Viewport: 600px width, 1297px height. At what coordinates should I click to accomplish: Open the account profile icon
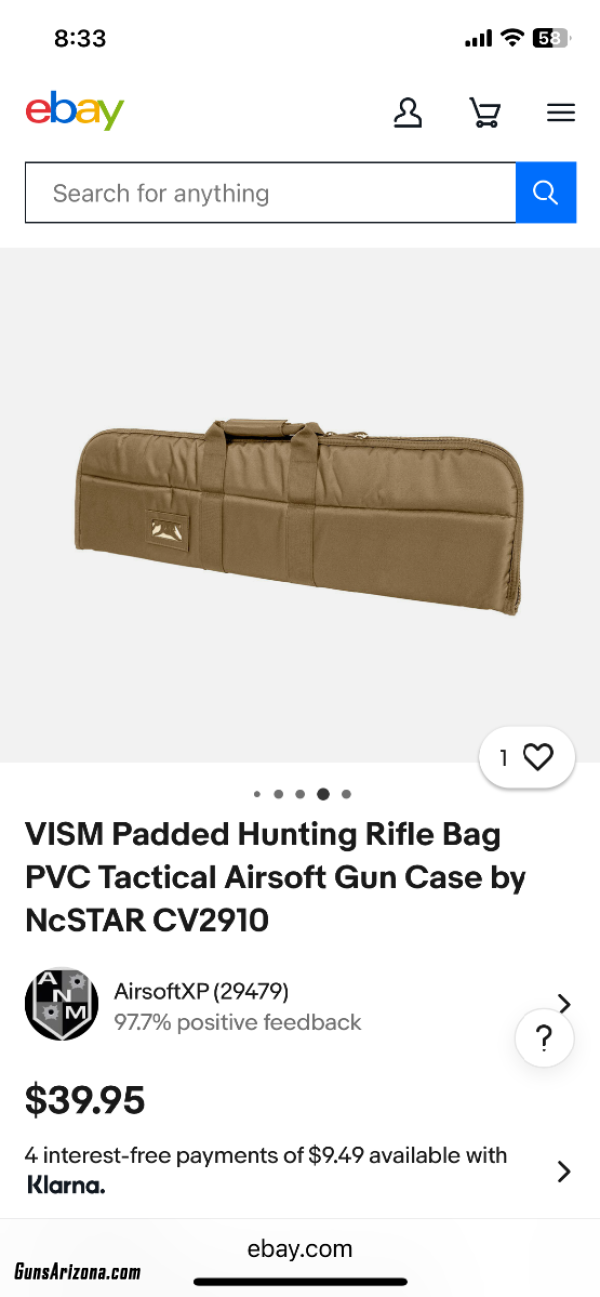point(407,112)
